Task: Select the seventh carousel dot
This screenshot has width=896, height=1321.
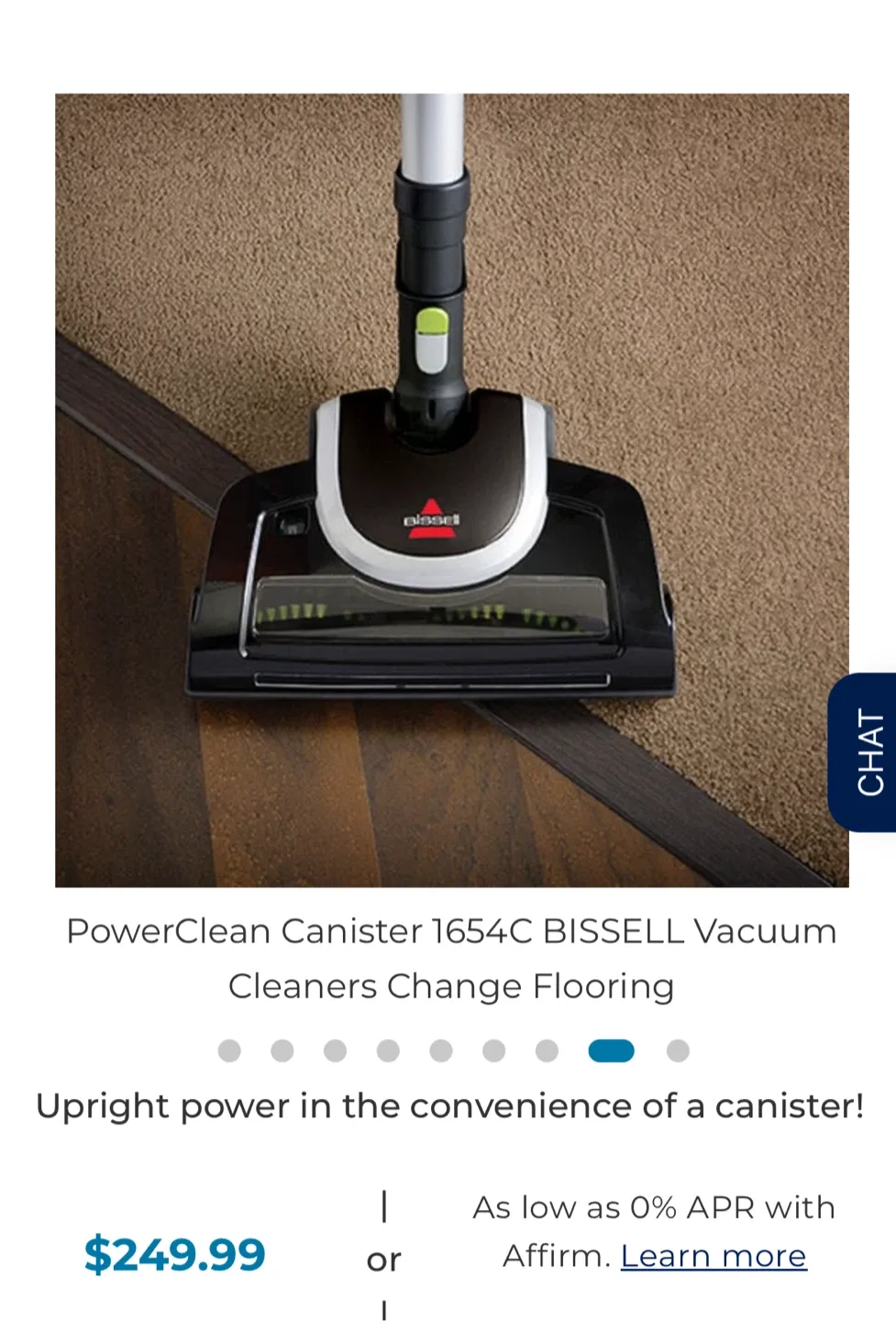Action: click(x=548, y=1052)
